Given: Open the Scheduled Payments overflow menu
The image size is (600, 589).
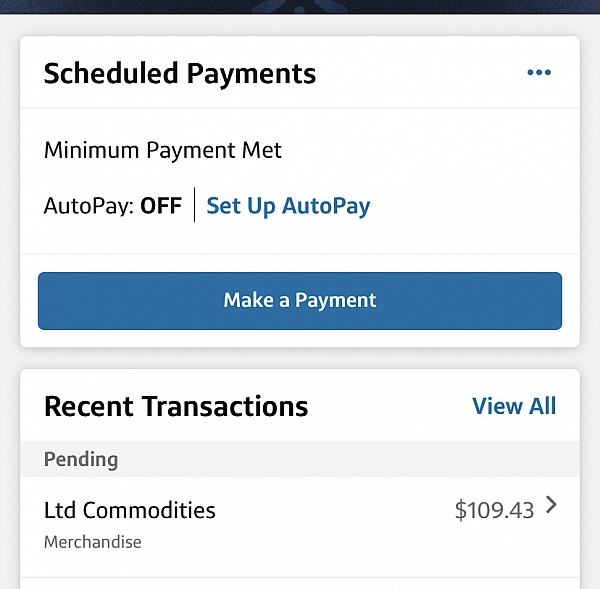Looking at the screenshot, I should 539,73.
